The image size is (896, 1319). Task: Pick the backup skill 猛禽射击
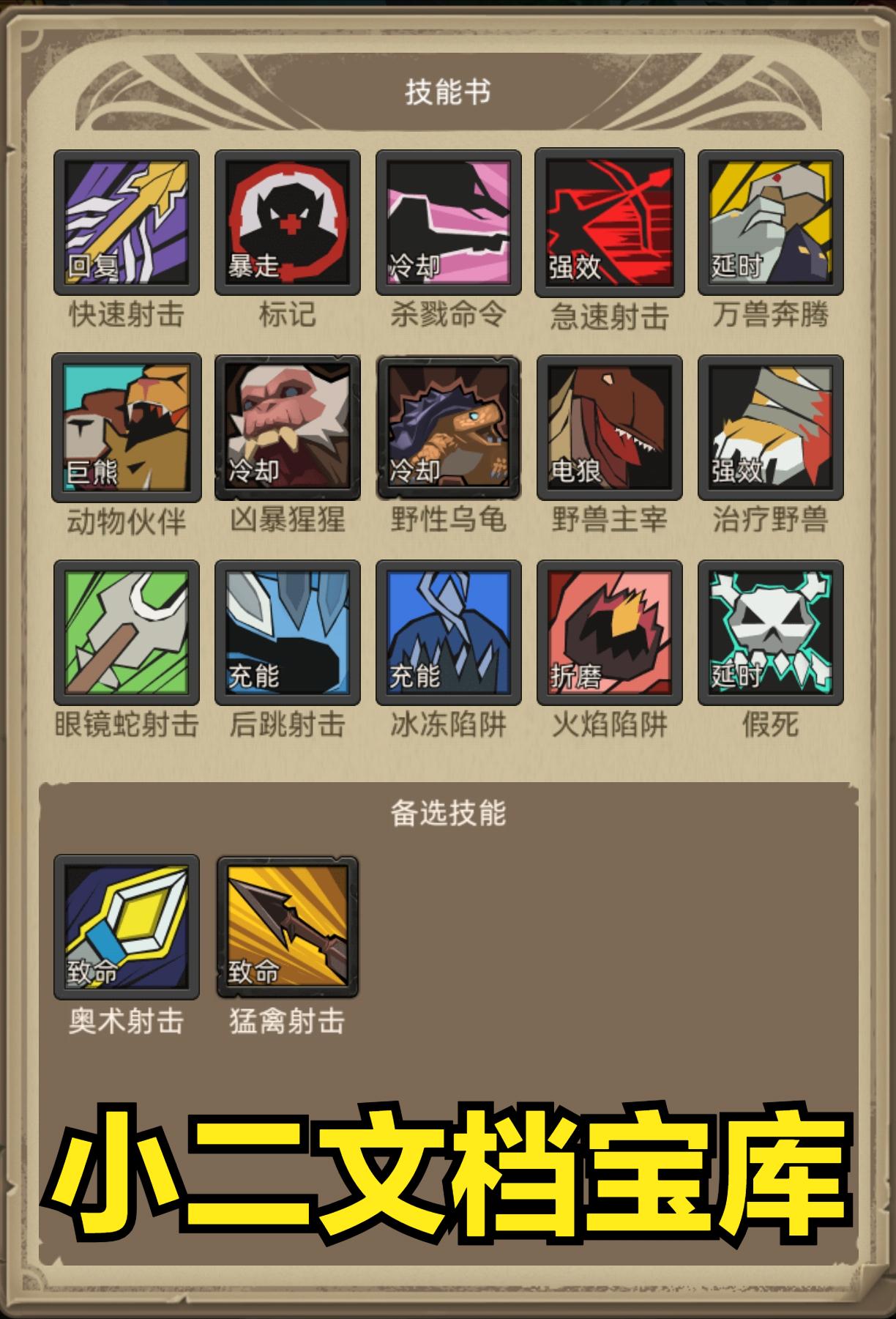(287, 927)
